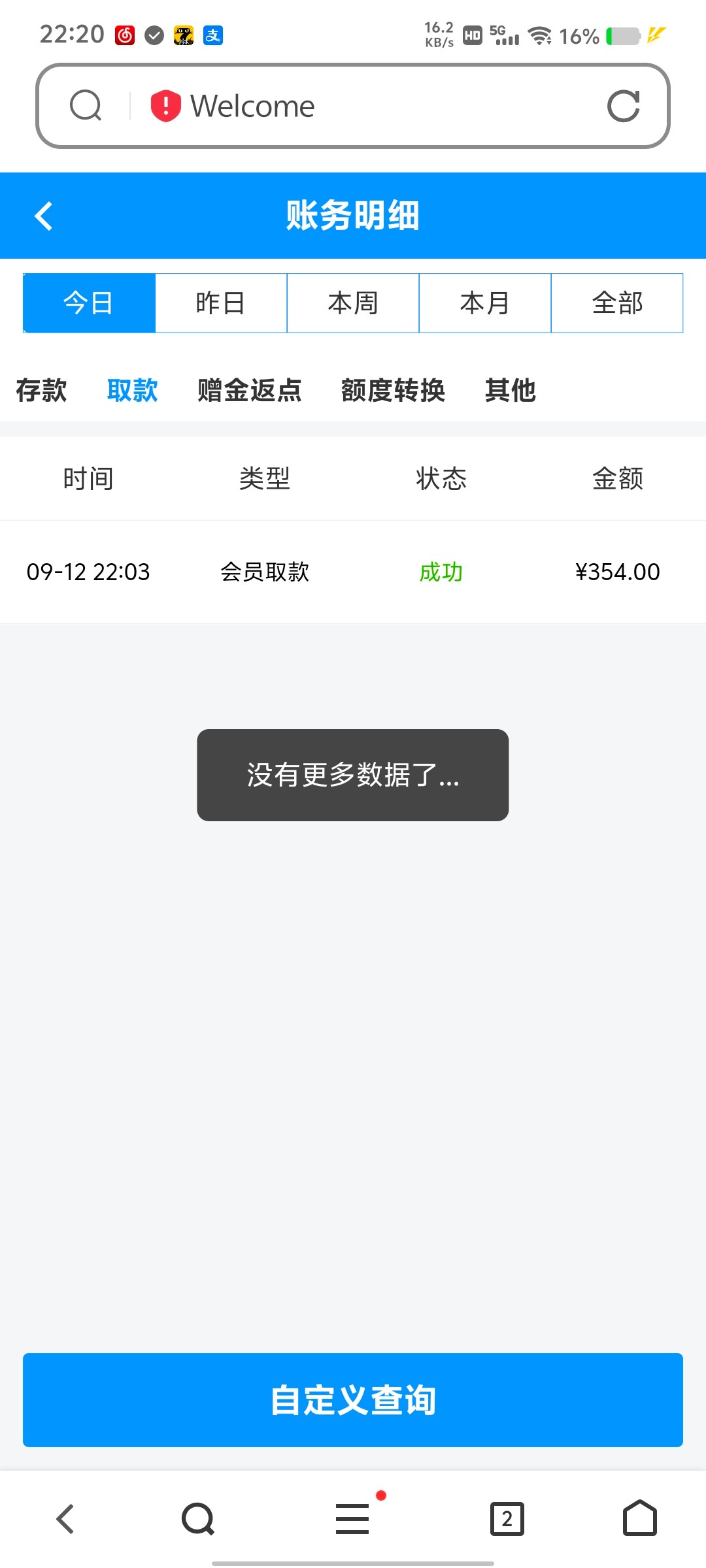Viewport: 706px width, 1568px height.
Task: Show the 其他 category
Action: coord(510,391)
